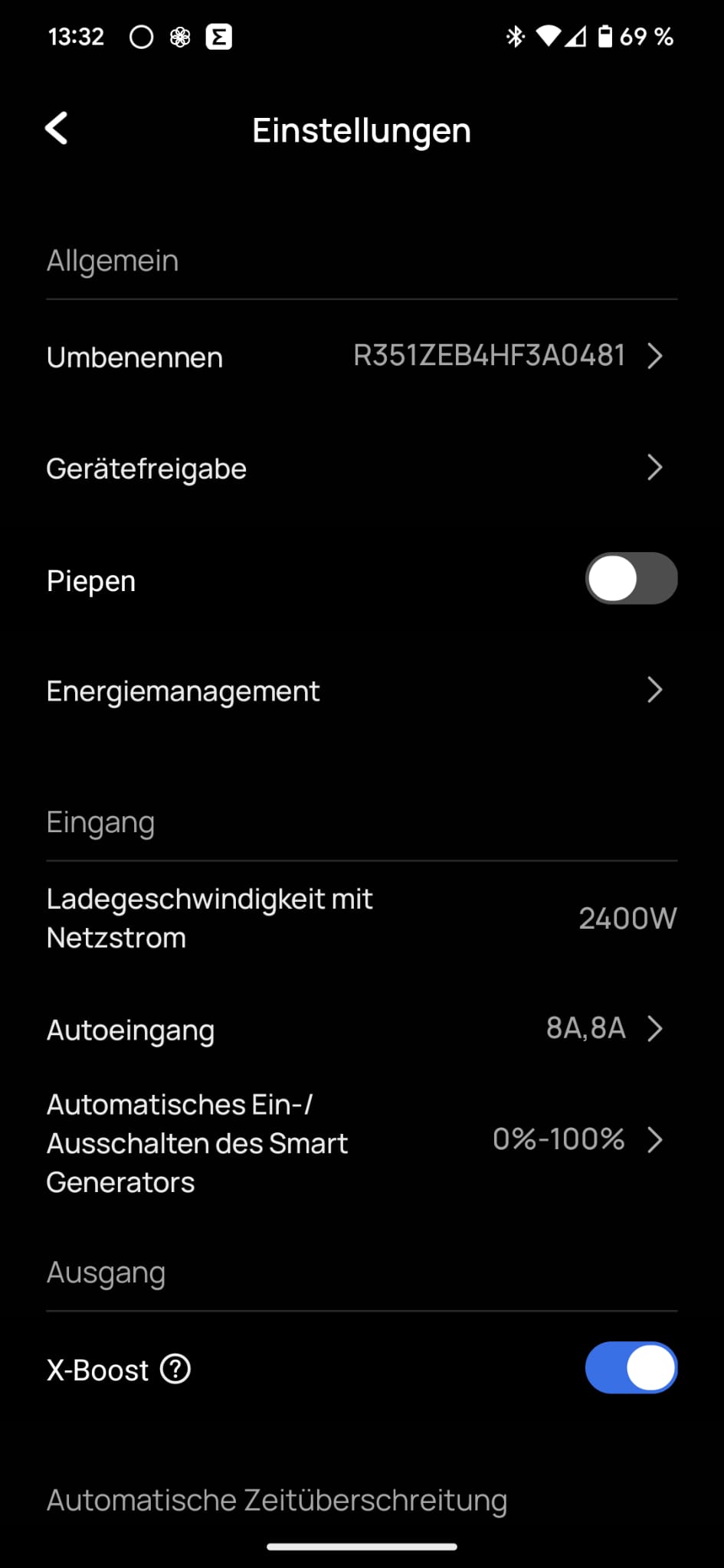Turn off the X-Boost switch
Image resolution: width=724 pixels, height=1568 pixels.
click(631, 1367)
